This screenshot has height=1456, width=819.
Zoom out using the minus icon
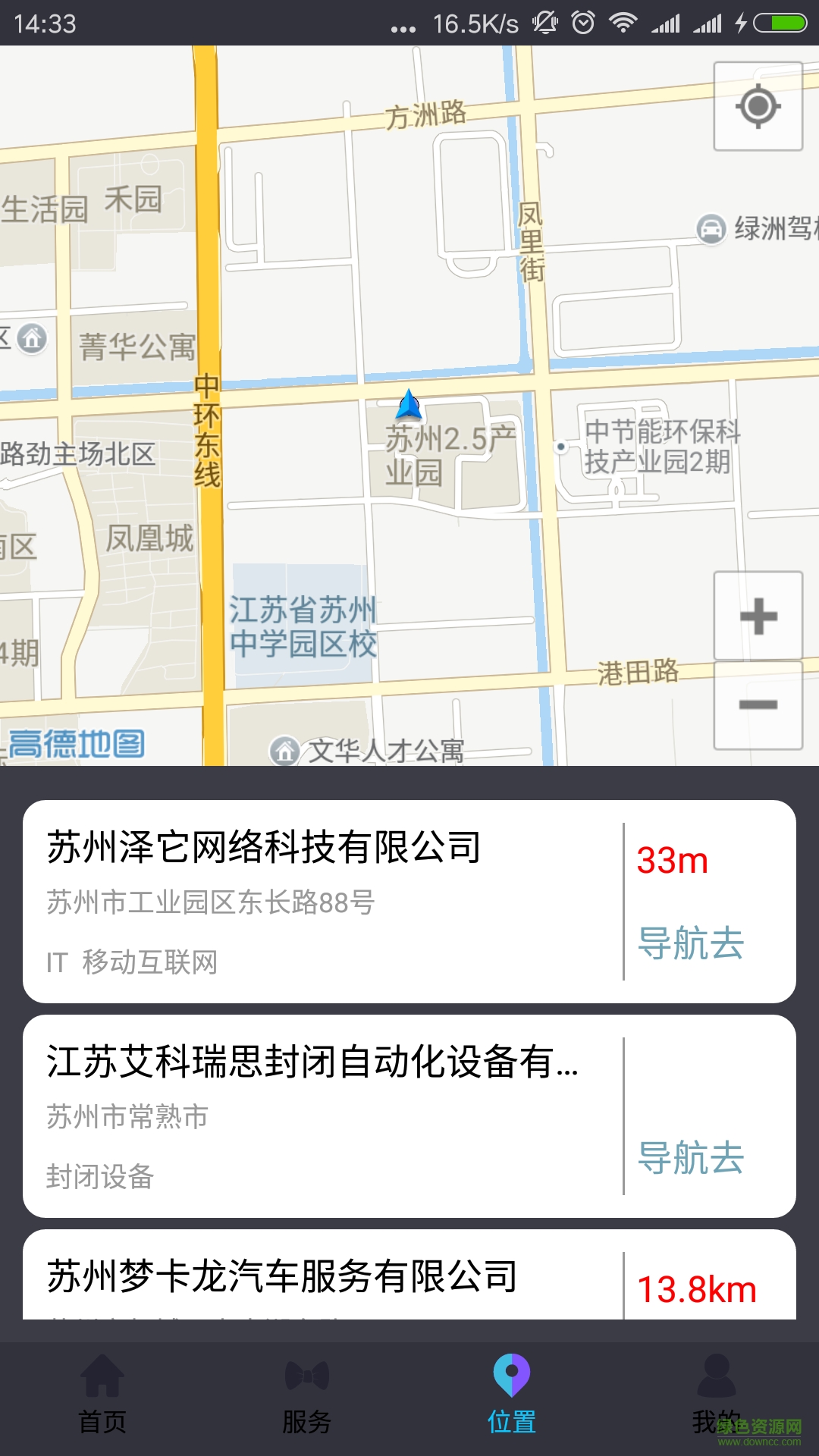point(758,705)
